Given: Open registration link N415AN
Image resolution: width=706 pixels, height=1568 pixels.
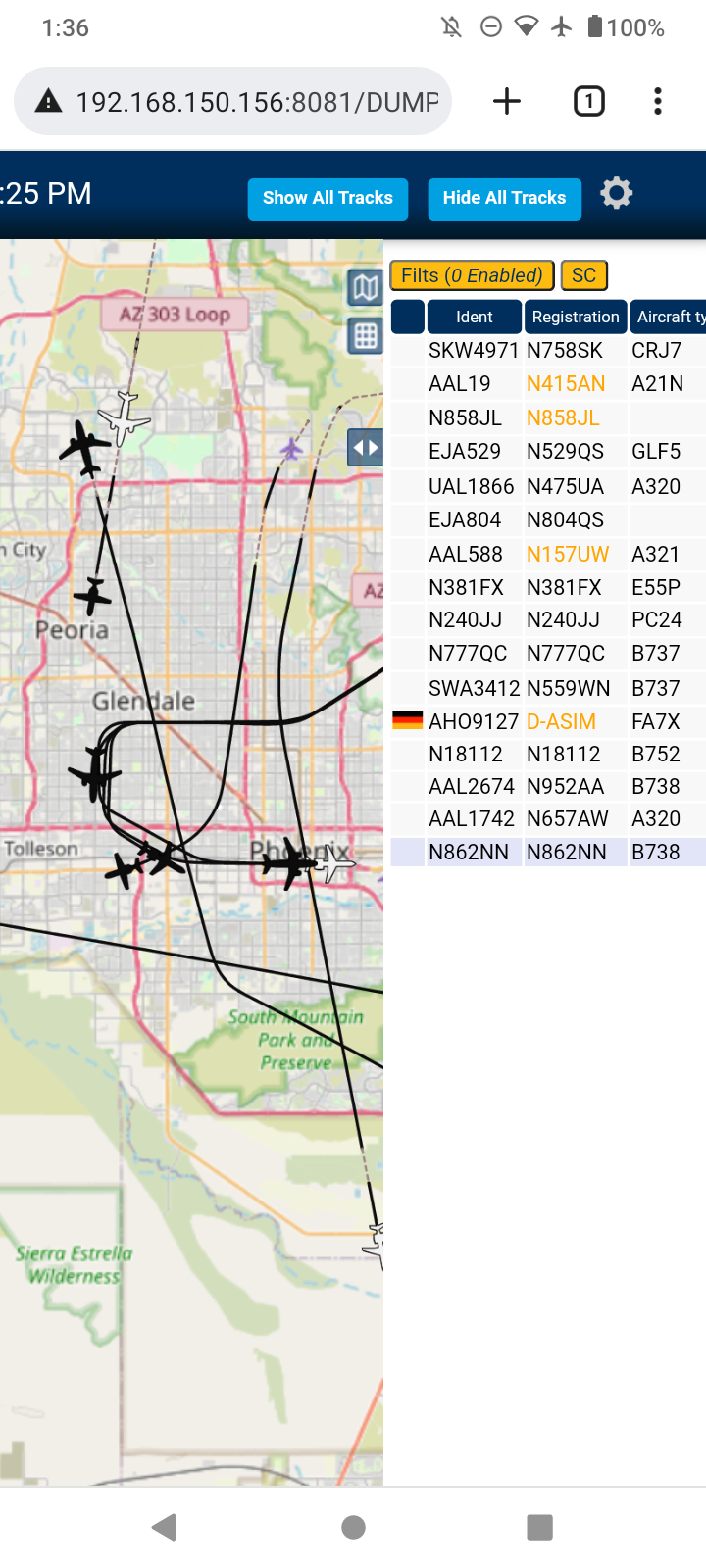Looking at the screenshot, I should (566, 383).
